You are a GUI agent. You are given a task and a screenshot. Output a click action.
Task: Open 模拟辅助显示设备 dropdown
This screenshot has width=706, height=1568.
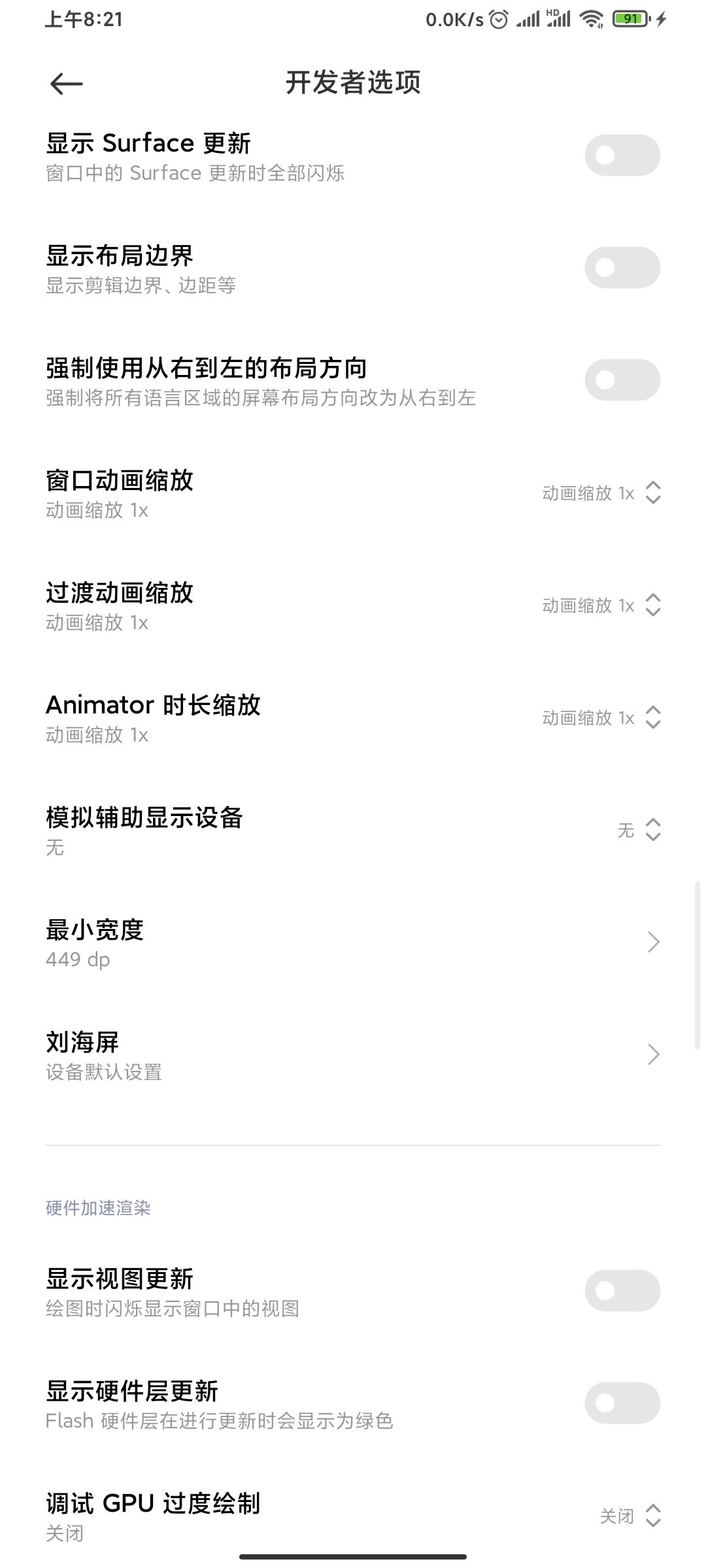coord(638,830)
